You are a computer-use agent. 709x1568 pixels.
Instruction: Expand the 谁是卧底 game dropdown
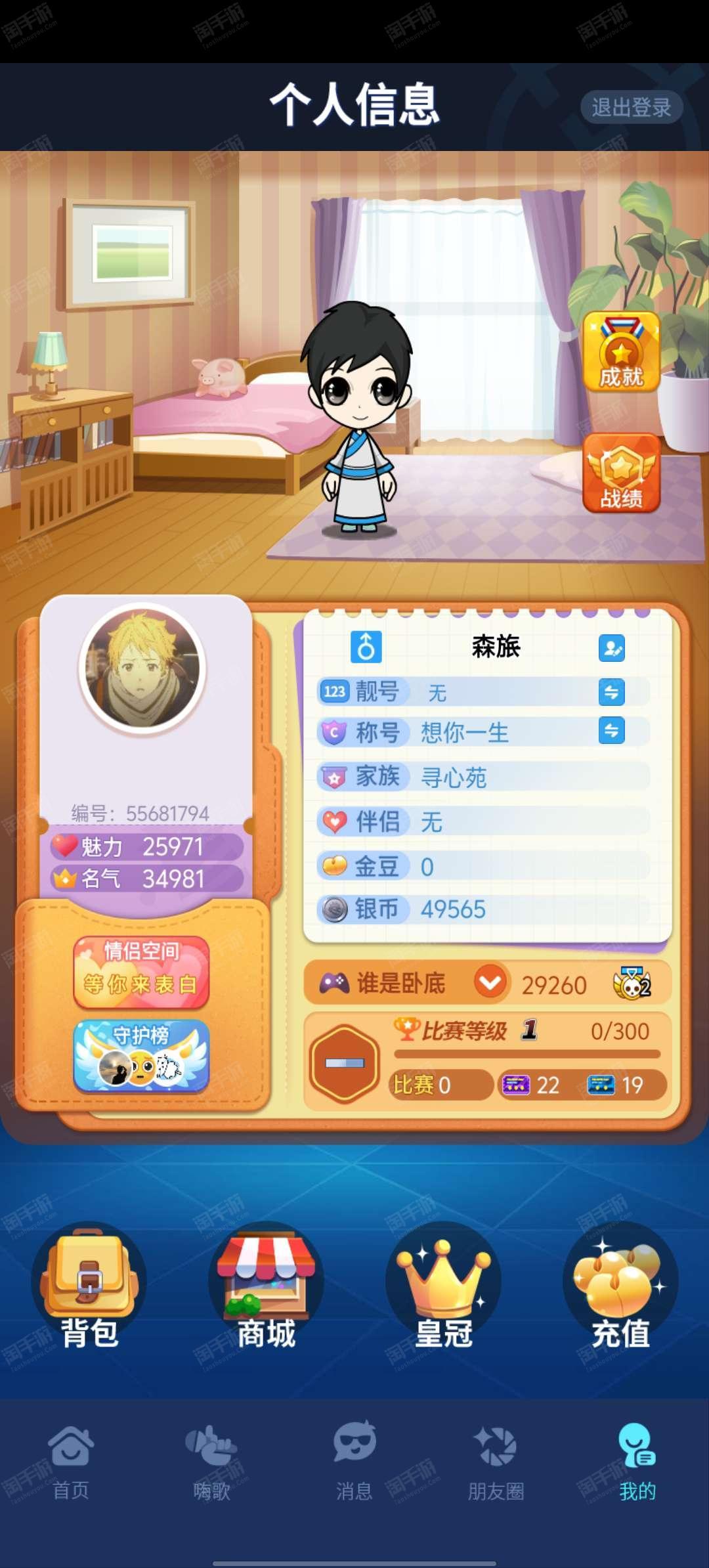[x=490, y=982]
